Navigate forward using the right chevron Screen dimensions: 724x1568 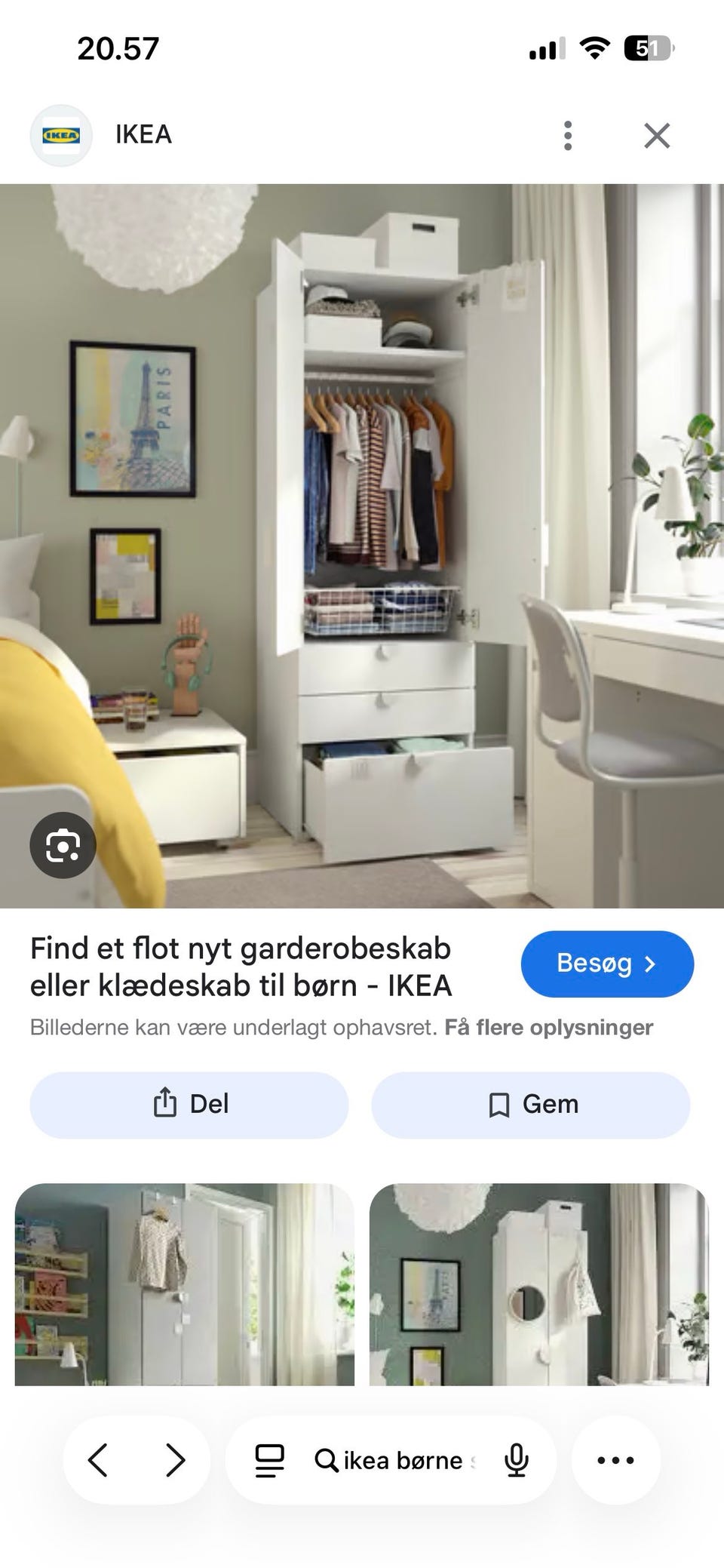click(x=176, y=1459)
